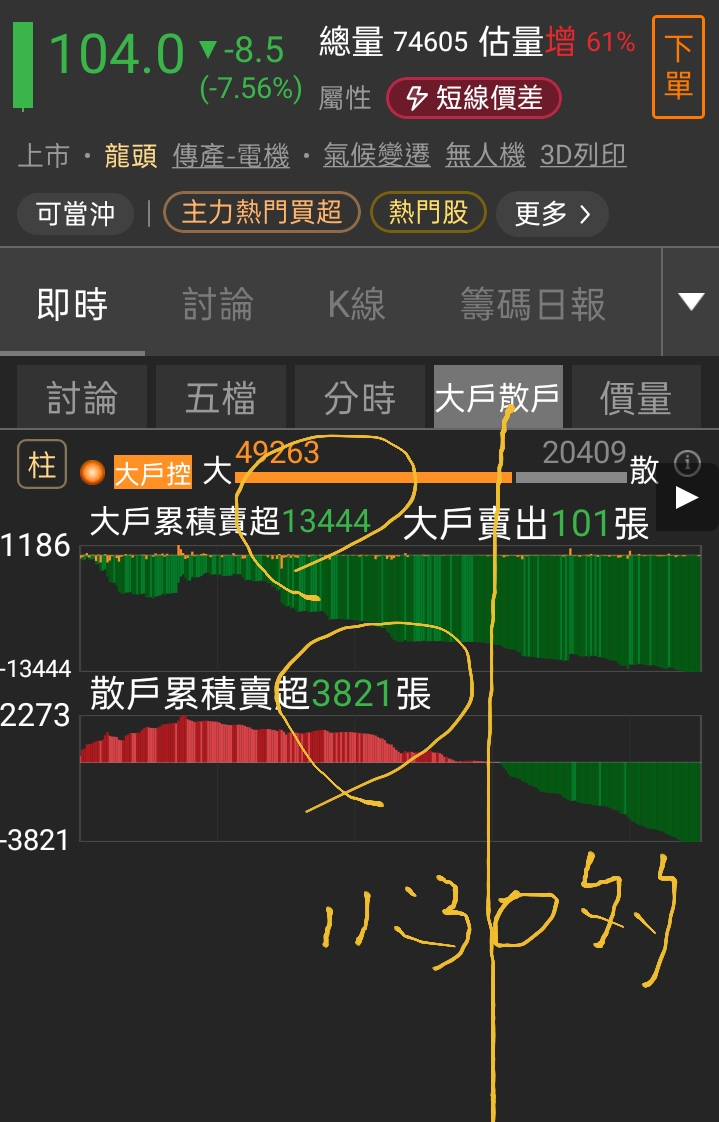Image resolution: width=719 pixels, height=1122 pixels.
Task: Tap the 下單 order button
Action: pos(678,67)
